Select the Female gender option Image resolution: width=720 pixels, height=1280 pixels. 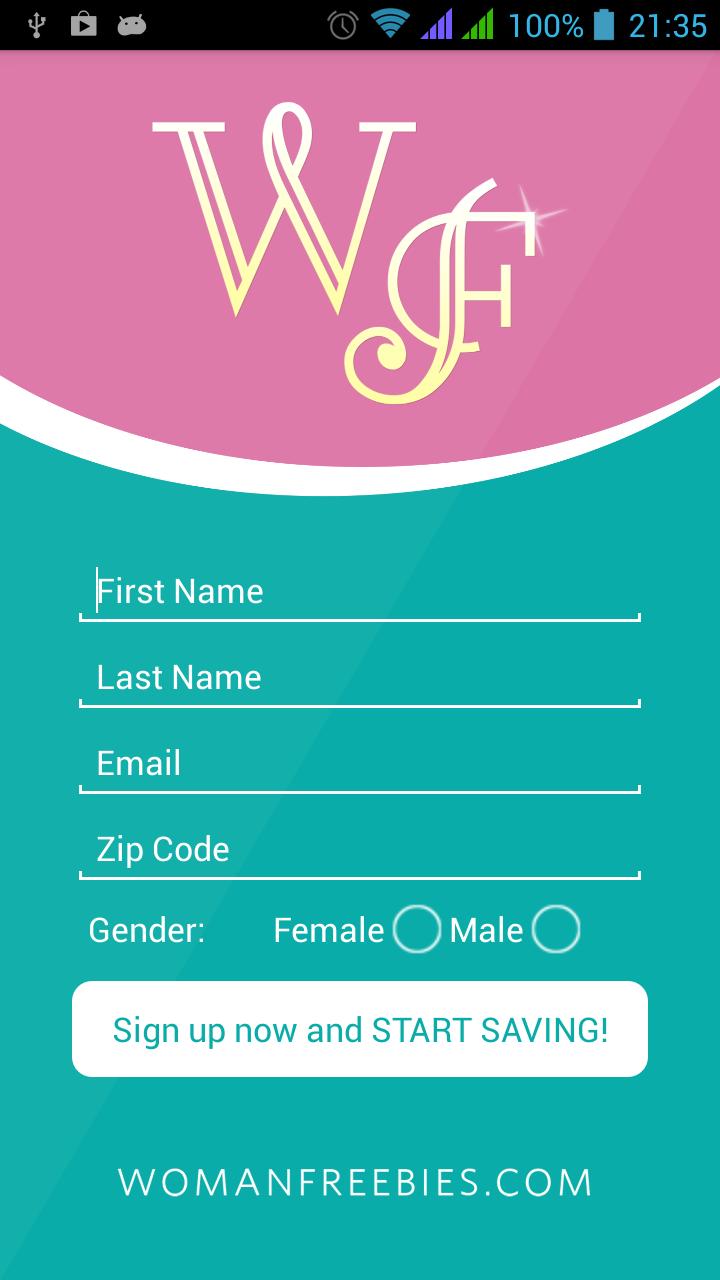tap(416, 930)
